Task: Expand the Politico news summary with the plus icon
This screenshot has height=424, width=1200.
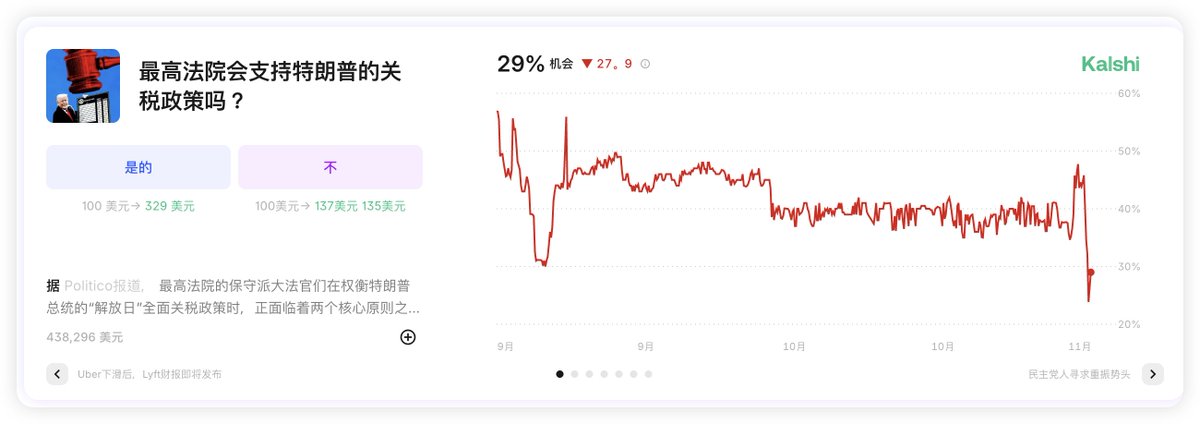Action: click(408, 337)
